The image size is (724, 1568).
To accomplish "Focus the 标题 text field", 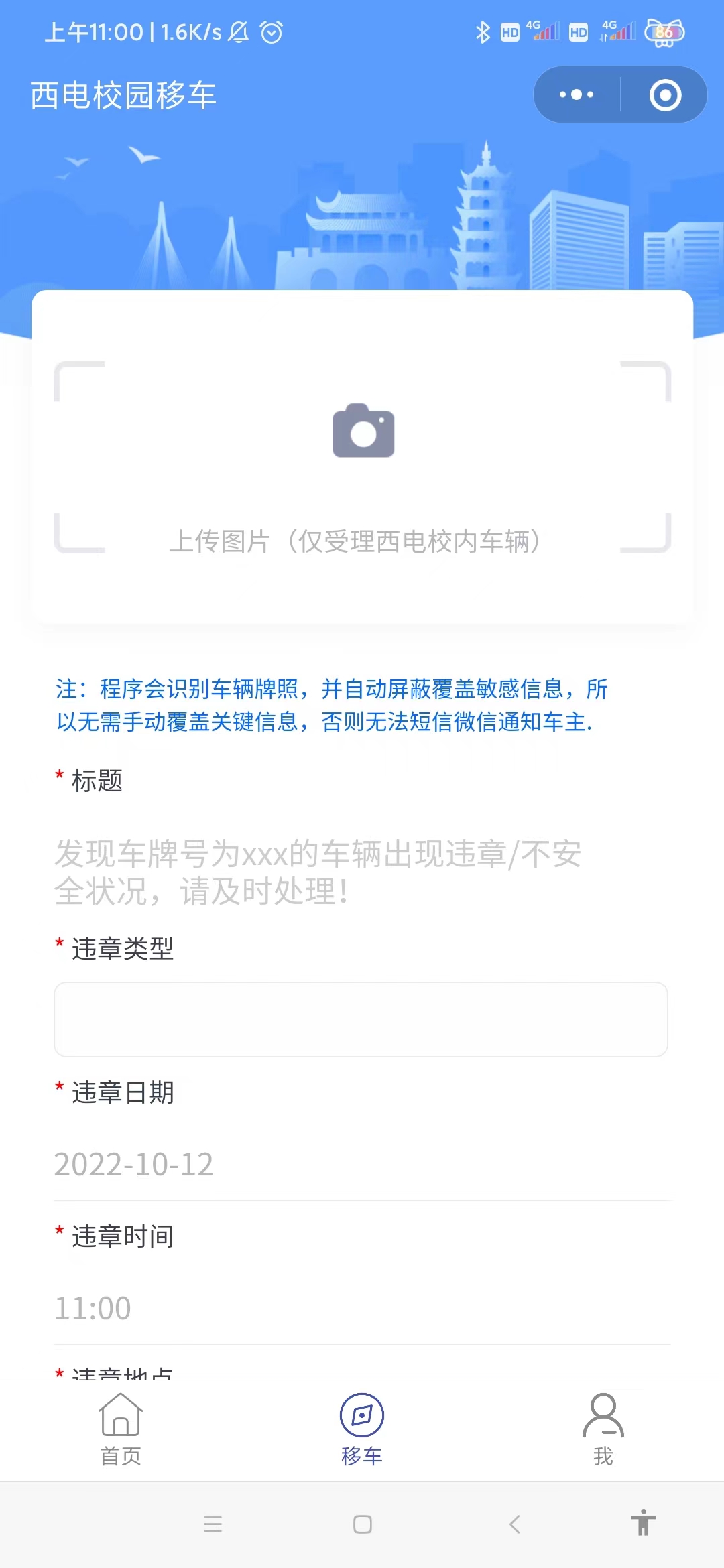I will (x=362, y=871).
